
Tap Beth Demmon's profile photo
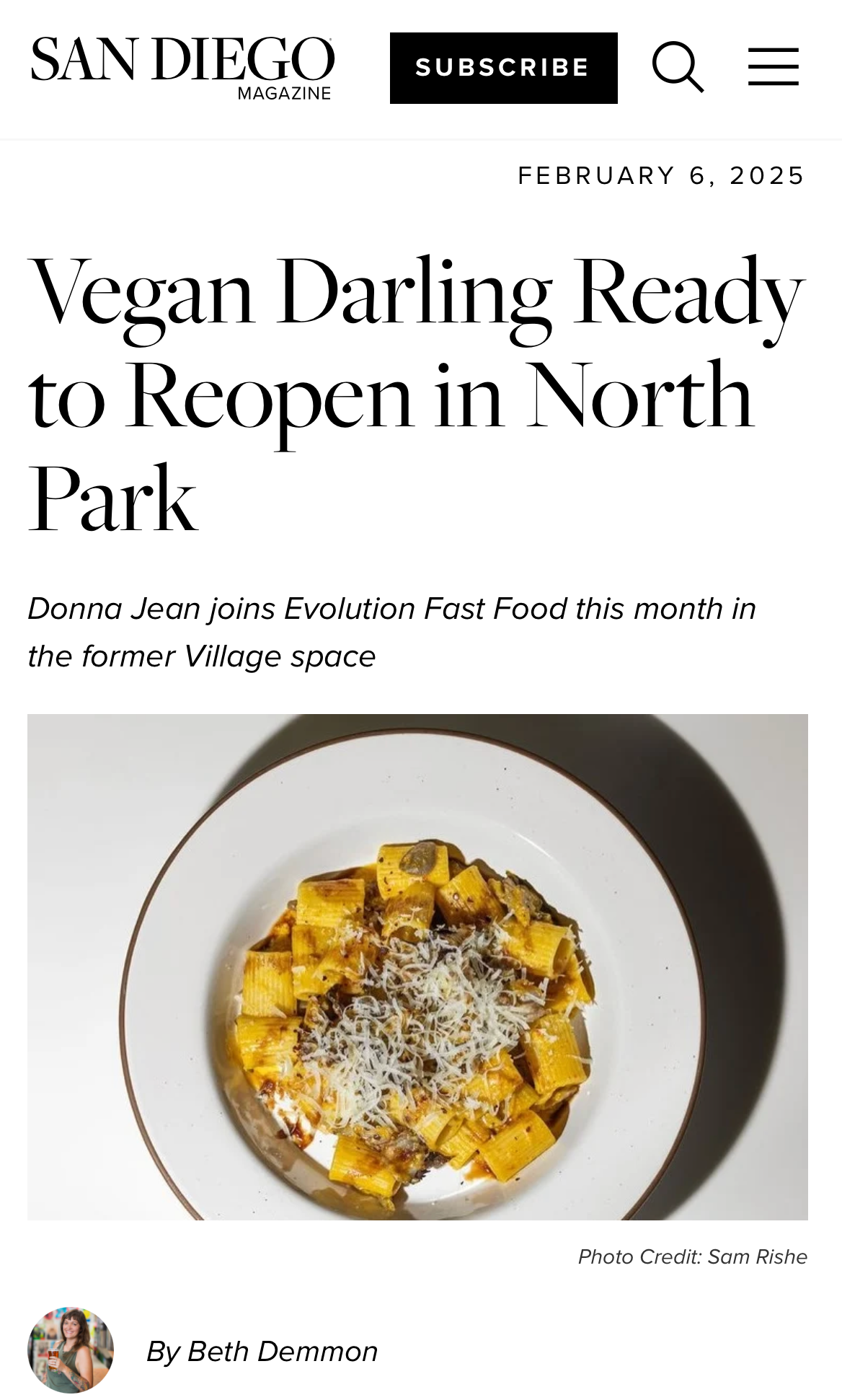(x=71, y=1350)
